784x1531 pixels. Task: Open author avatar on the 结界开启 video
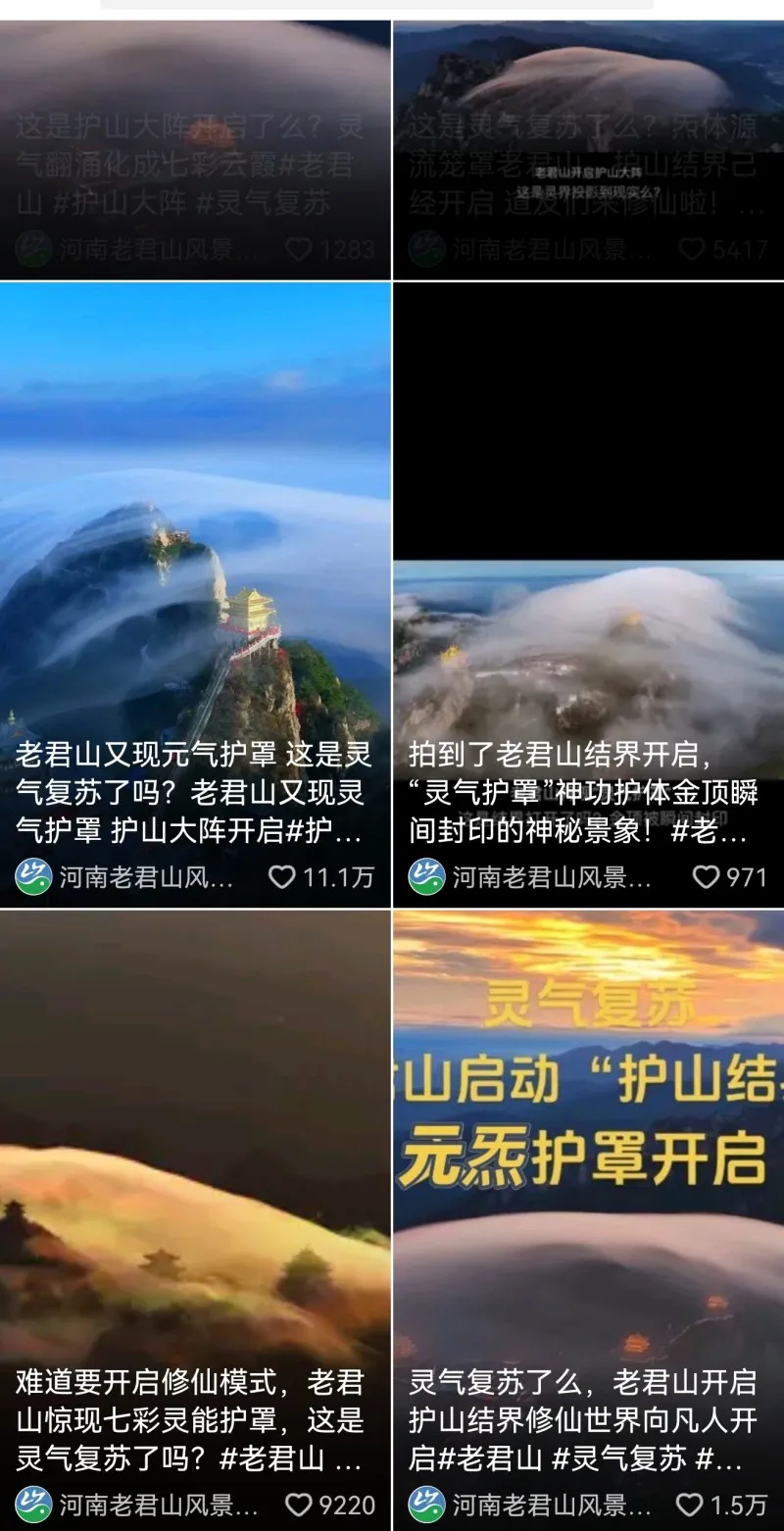[426, 876]
